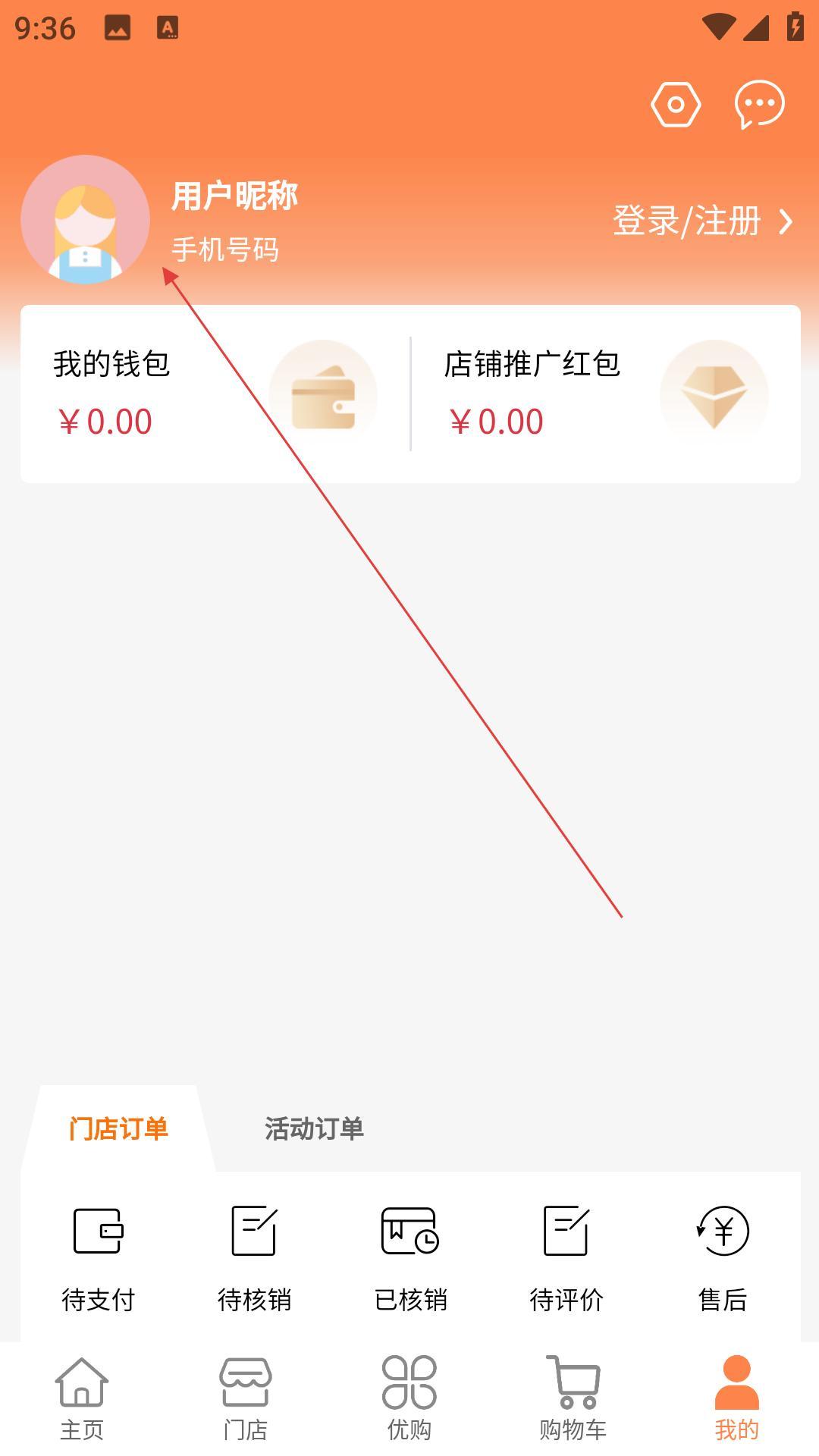Open the 购物车 cart tab
The height and width of the screenshot is (1456, 819).
point(573,1399)
